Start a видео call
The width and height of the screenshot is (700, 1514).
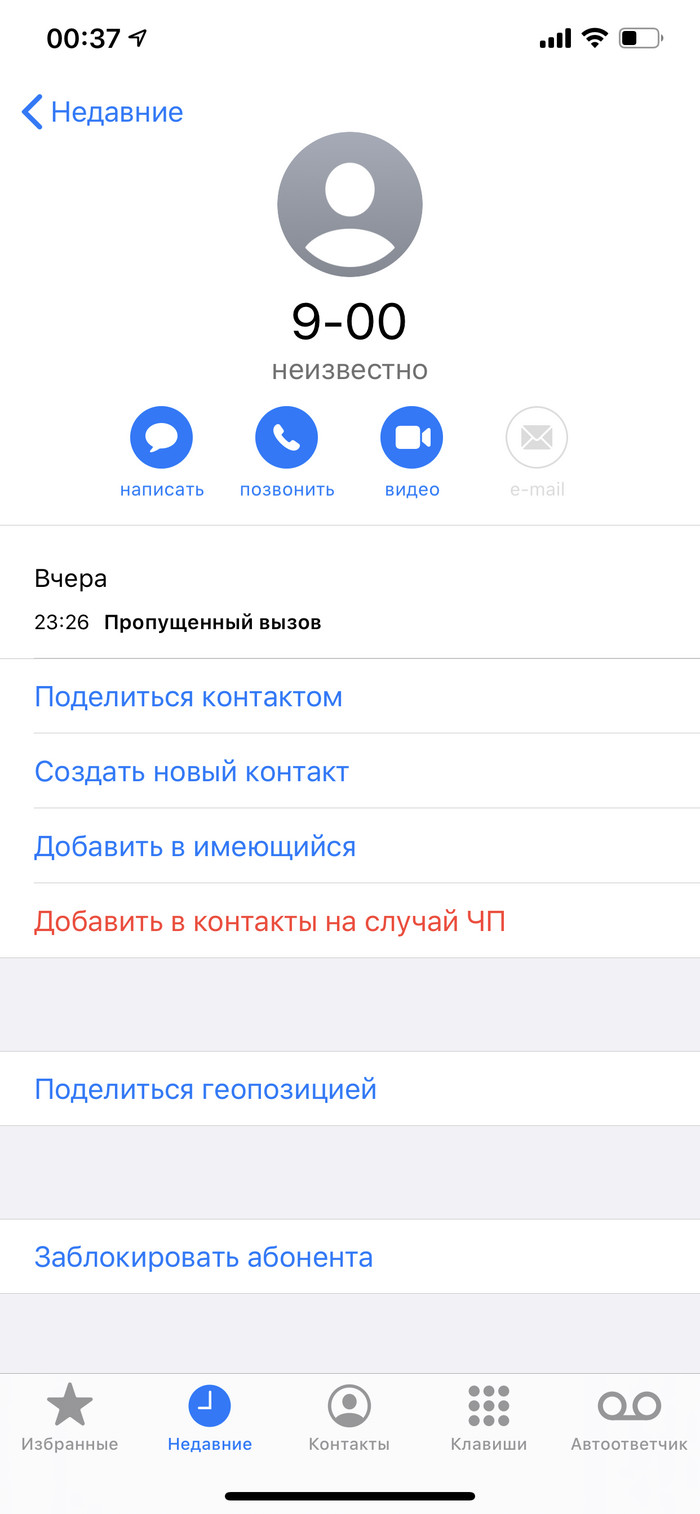(411, 438)
